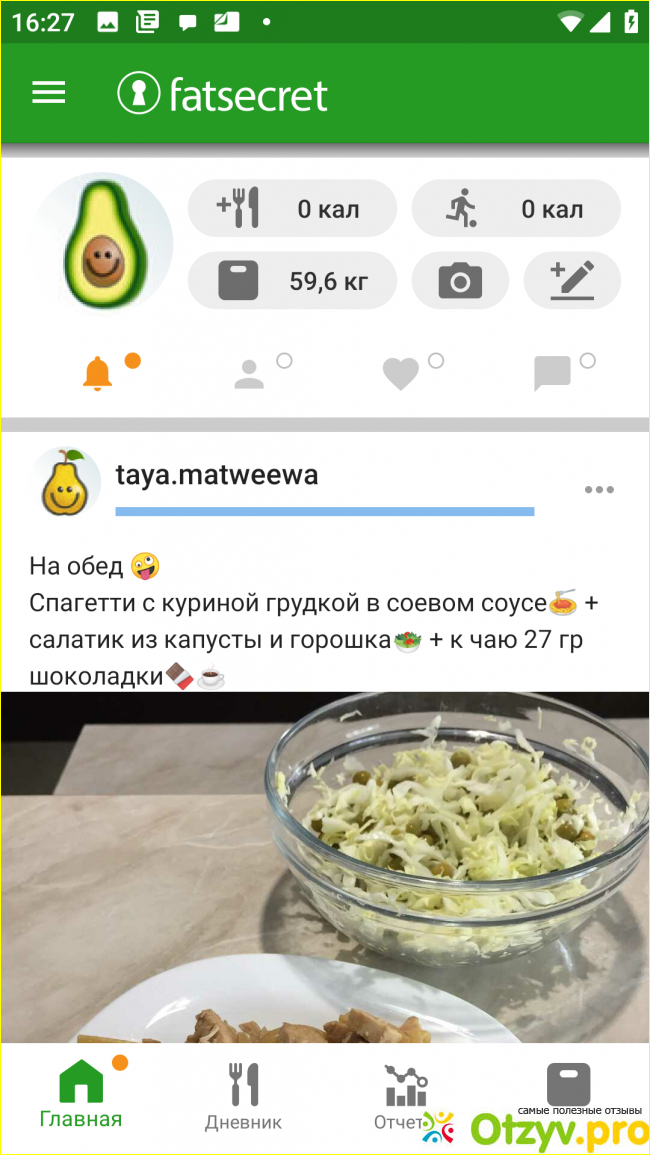This screenshot has height=1155, width=650.
Task: Tap the avocado profile avatar
Action: click(x=101, y=244)
